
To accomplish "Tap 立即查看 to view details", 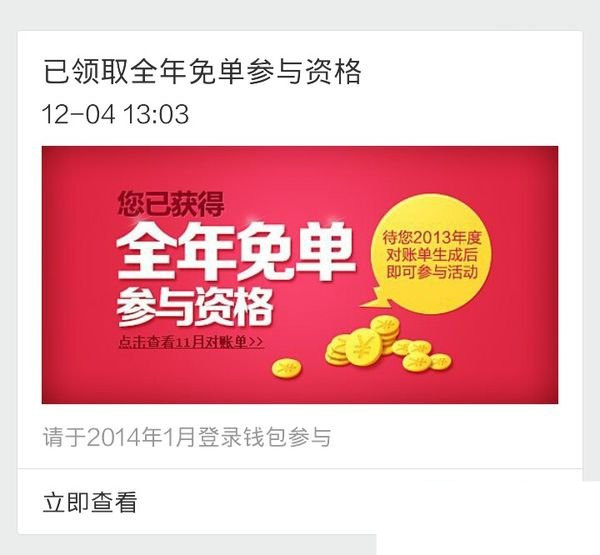I will point(90,503).
